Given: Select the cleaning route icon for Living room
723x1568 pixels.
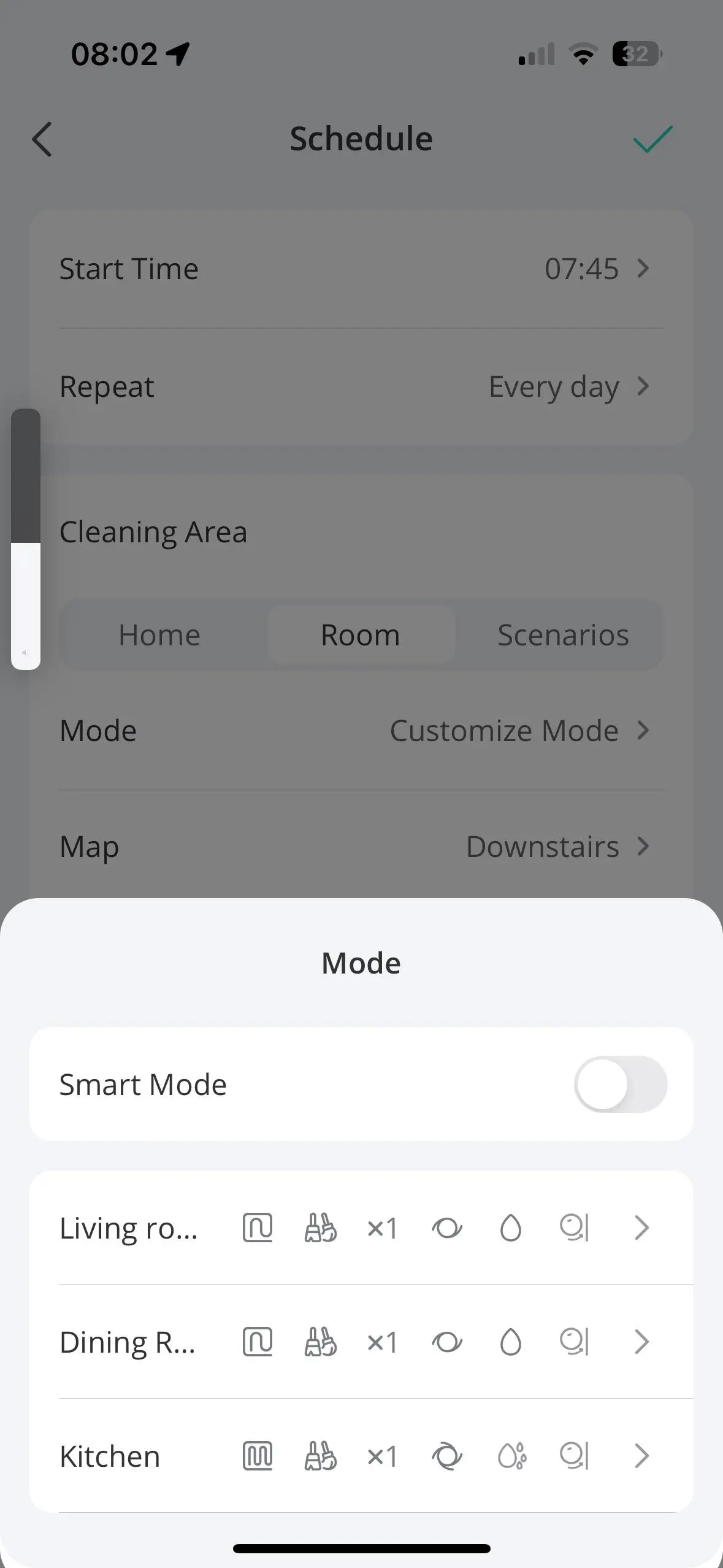Looking at the screenshot, I should click(x=258, y=1228).
